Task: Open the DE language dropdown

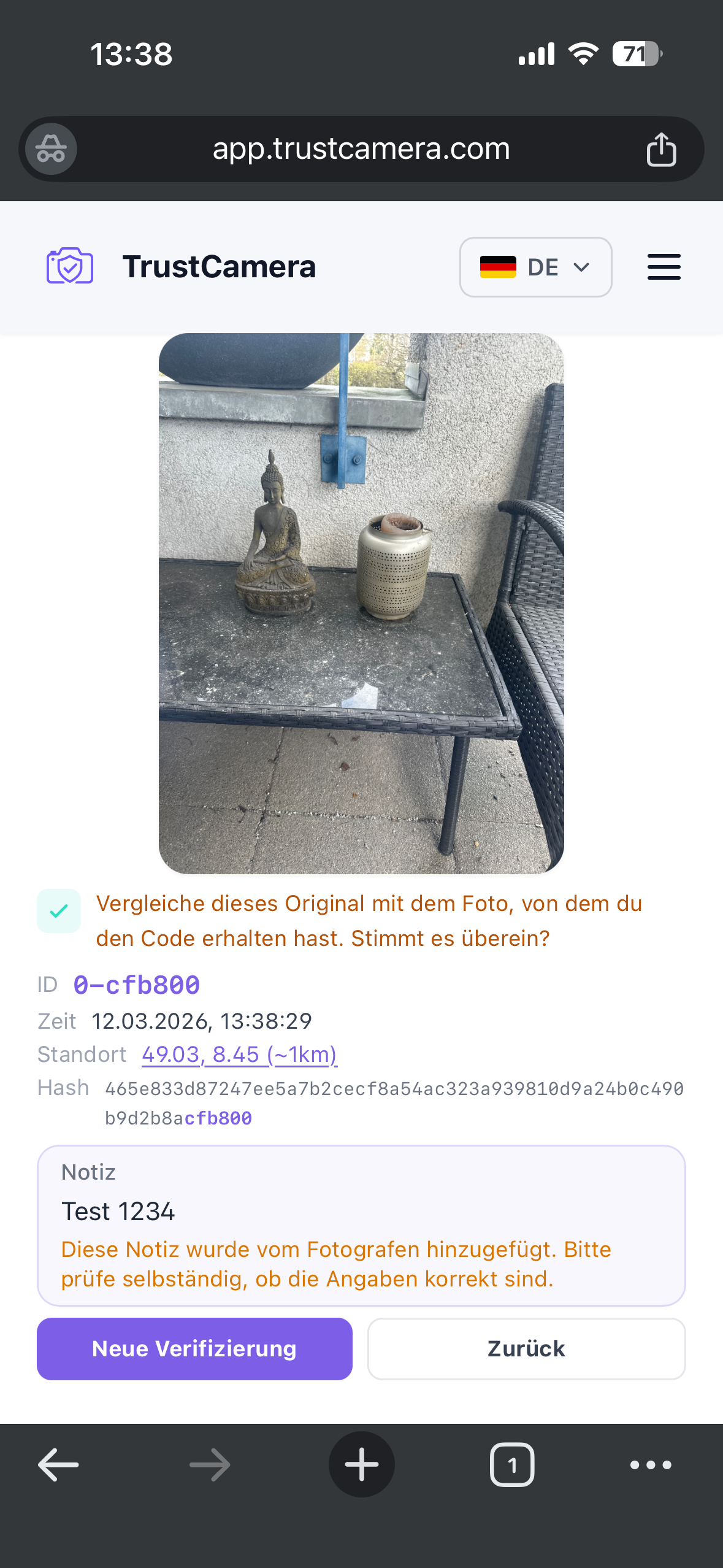Action: pos(535,267)
